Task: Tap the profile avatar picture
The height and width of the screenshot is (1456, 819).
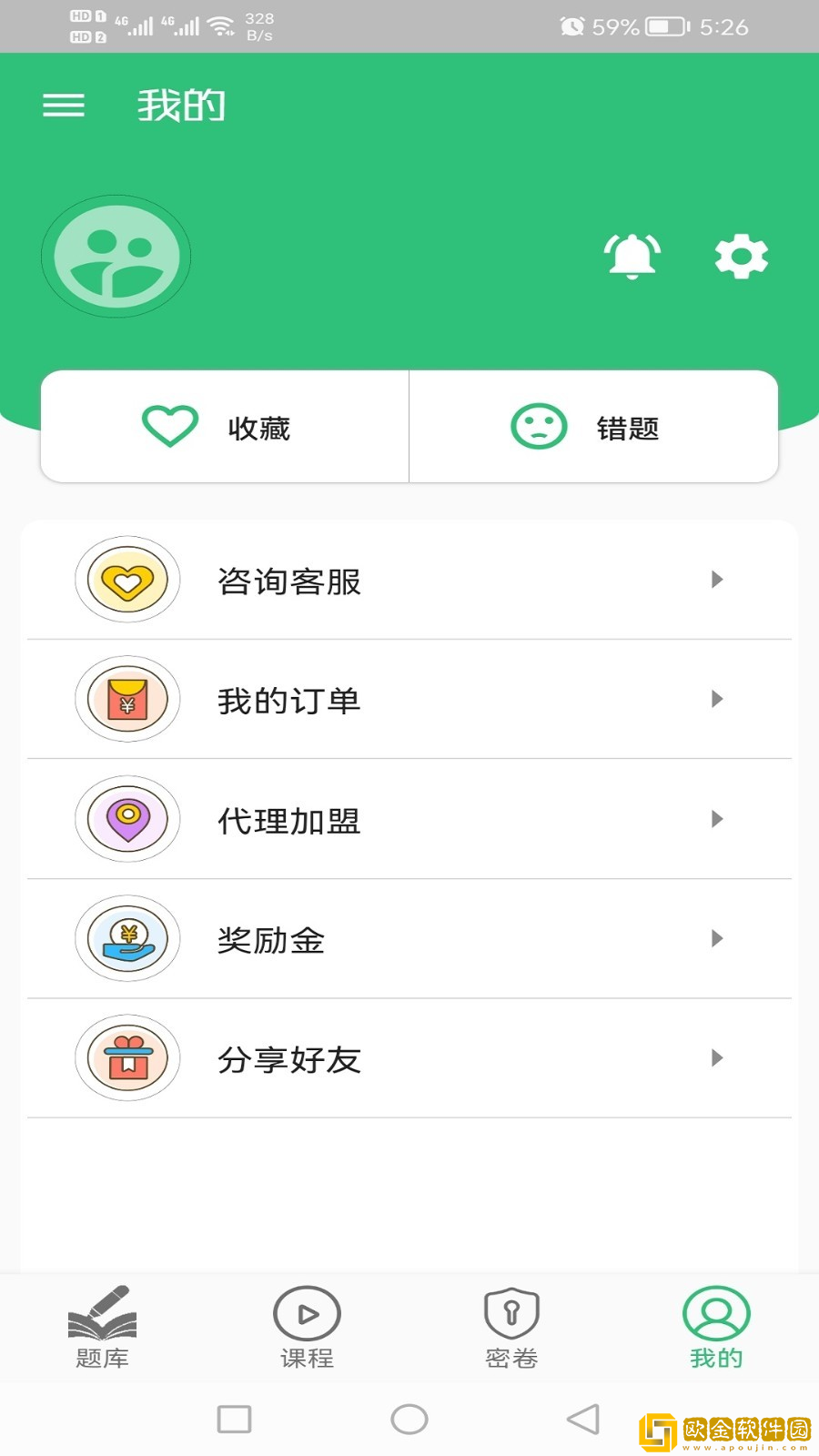Action: click(x=116, y=257)
